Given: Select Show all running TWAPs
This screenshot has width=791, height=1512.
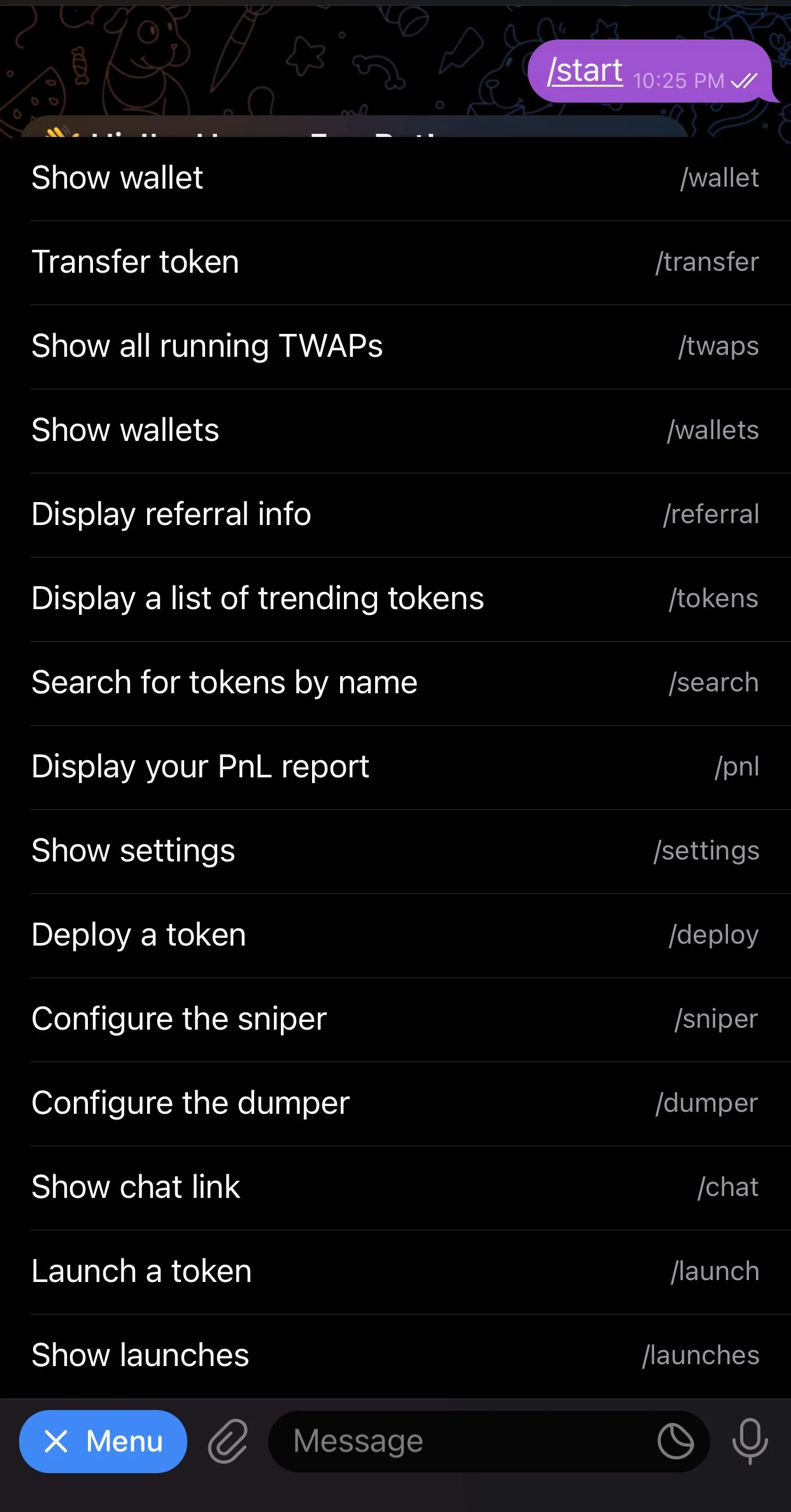Looking at the screenshot, I should [396, 347].
